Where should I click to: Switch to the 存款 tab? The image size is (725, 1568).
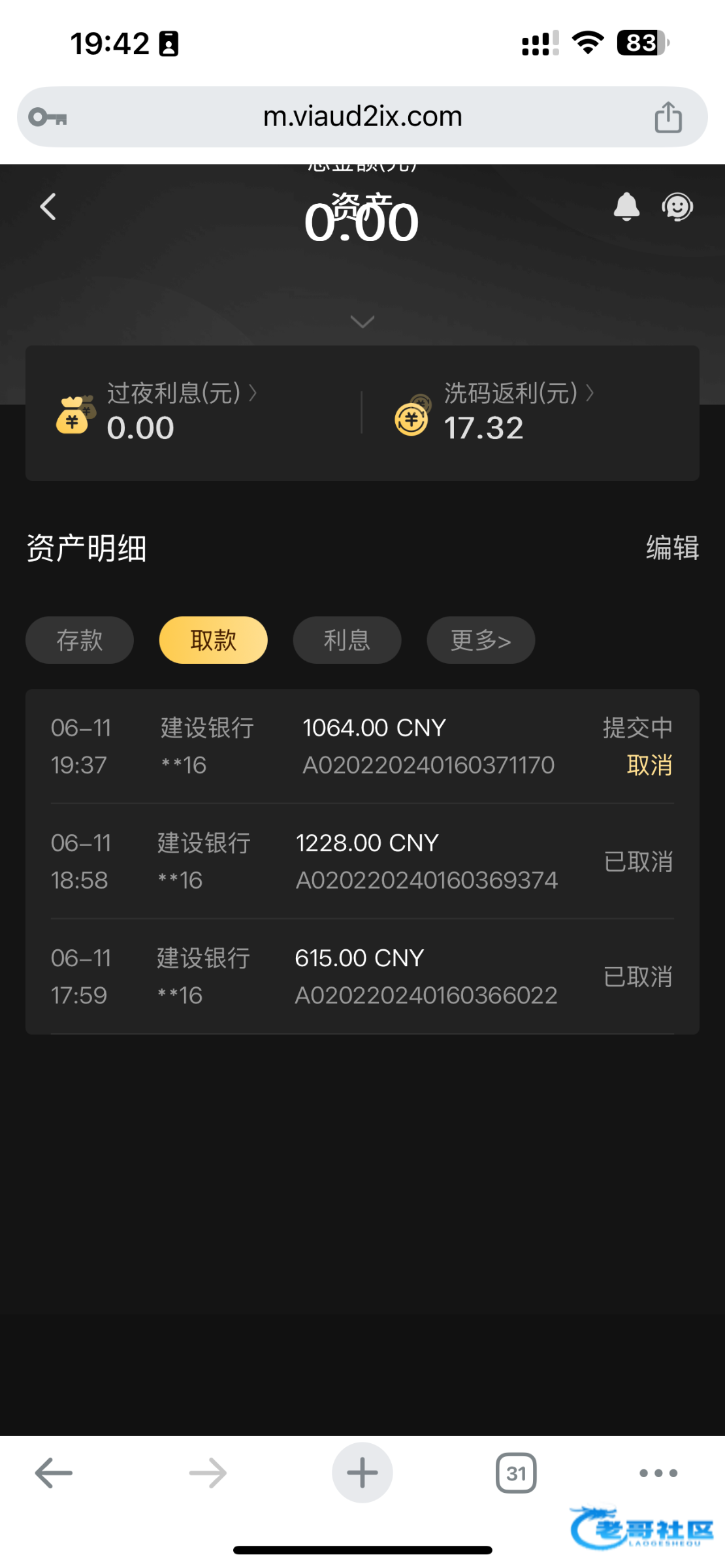pyautogui.click(x=80, y=640)
